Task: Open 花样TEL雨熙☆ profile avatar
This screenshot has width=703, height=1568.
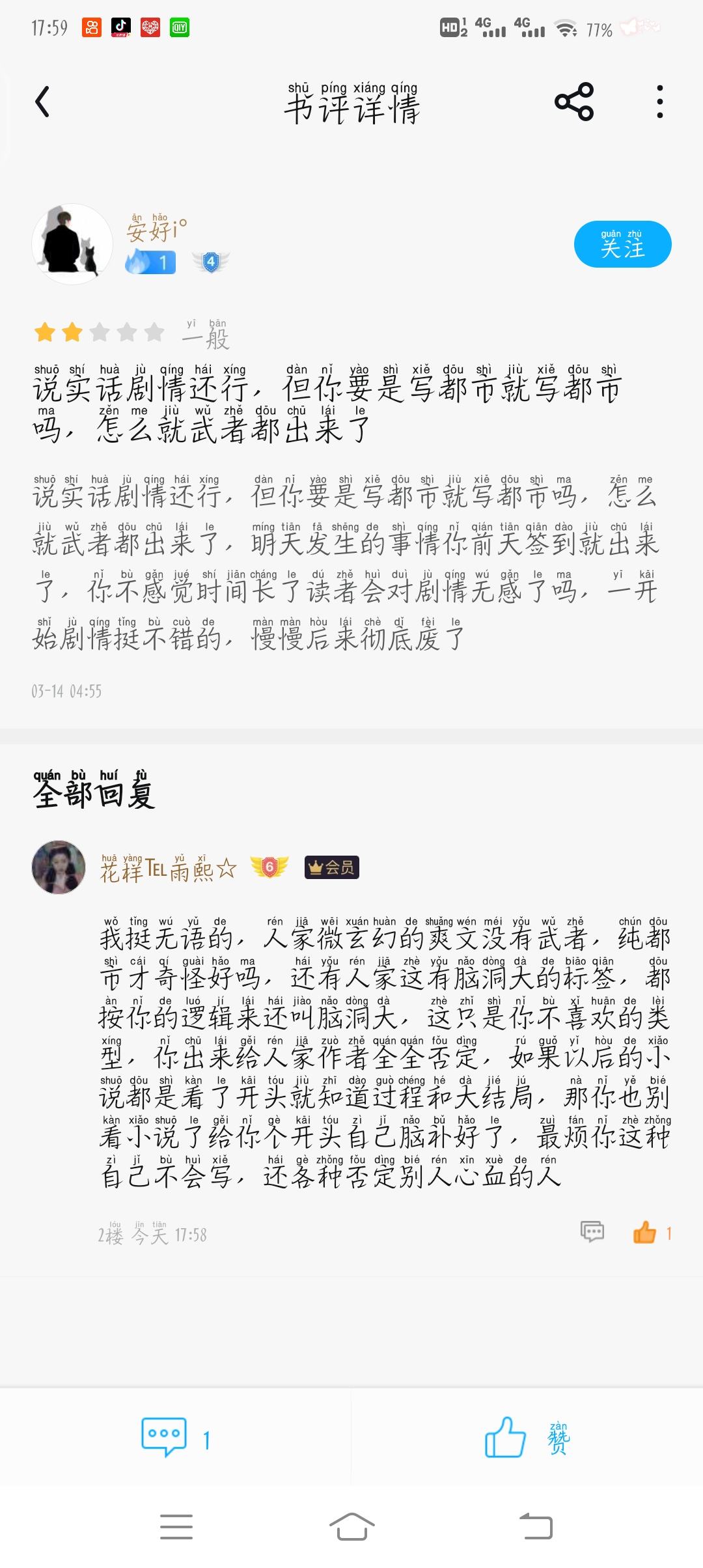Action: click(x=59, y=867)
